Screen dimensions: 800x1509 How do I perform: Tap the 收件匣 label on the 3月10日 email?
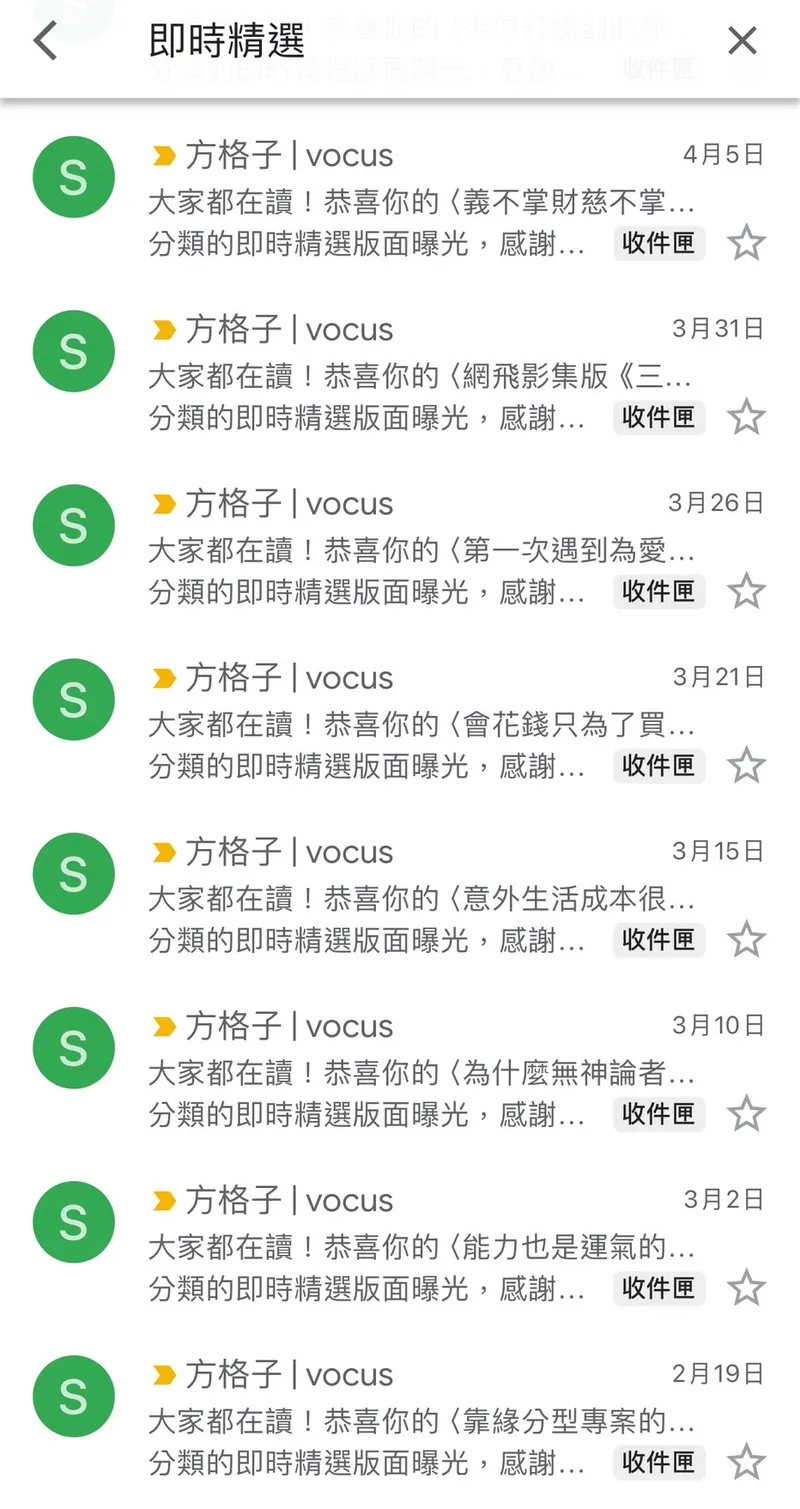(x=658, y=1114)
